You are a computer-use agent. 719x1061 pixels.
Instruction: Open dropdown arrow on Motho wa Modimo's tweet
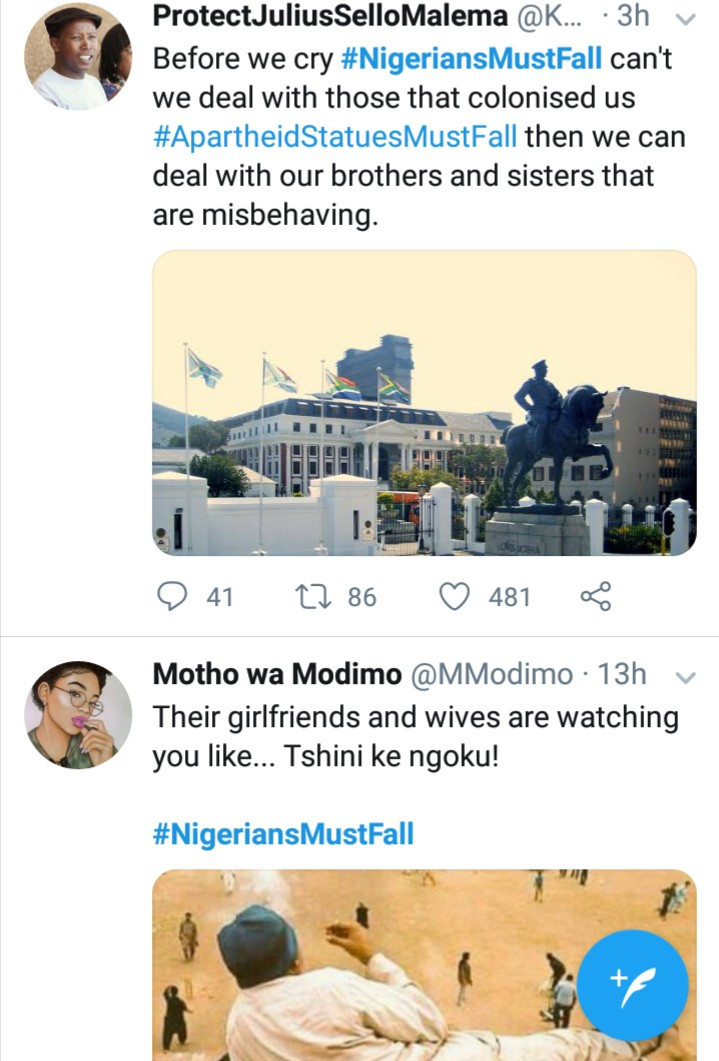click(x=686, y=677)
